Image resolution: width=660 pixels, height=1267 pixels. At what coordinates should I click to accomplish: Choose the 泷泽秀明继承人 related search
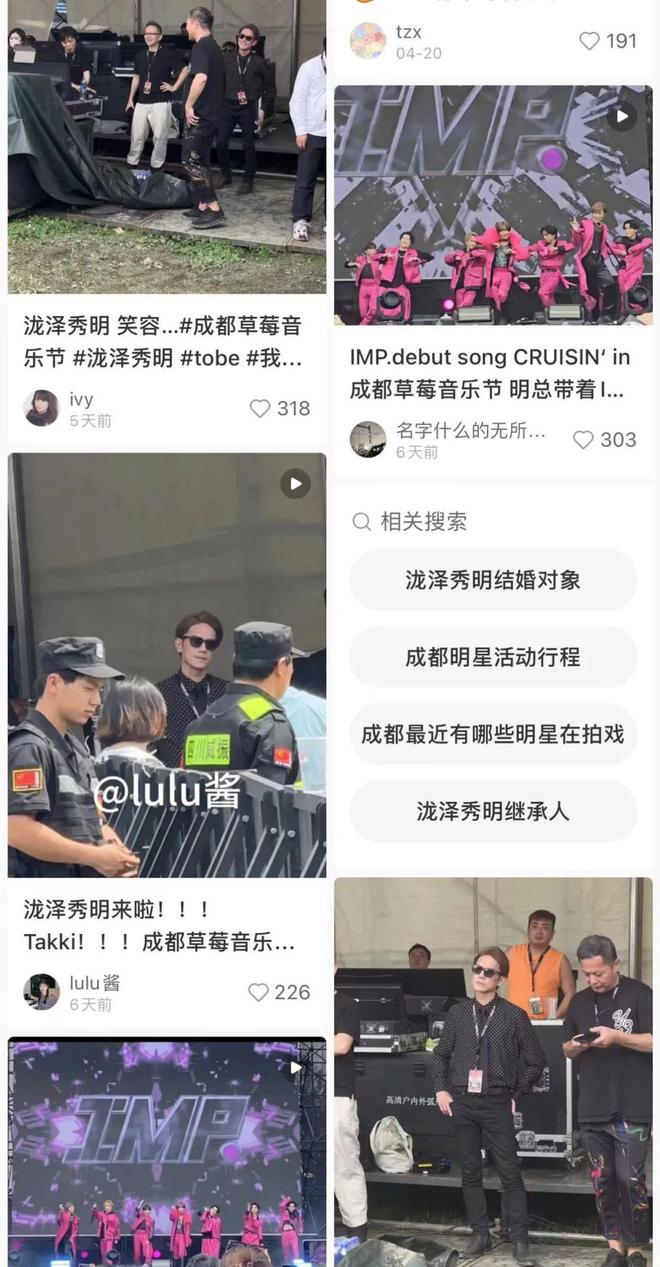click(493, 811)
